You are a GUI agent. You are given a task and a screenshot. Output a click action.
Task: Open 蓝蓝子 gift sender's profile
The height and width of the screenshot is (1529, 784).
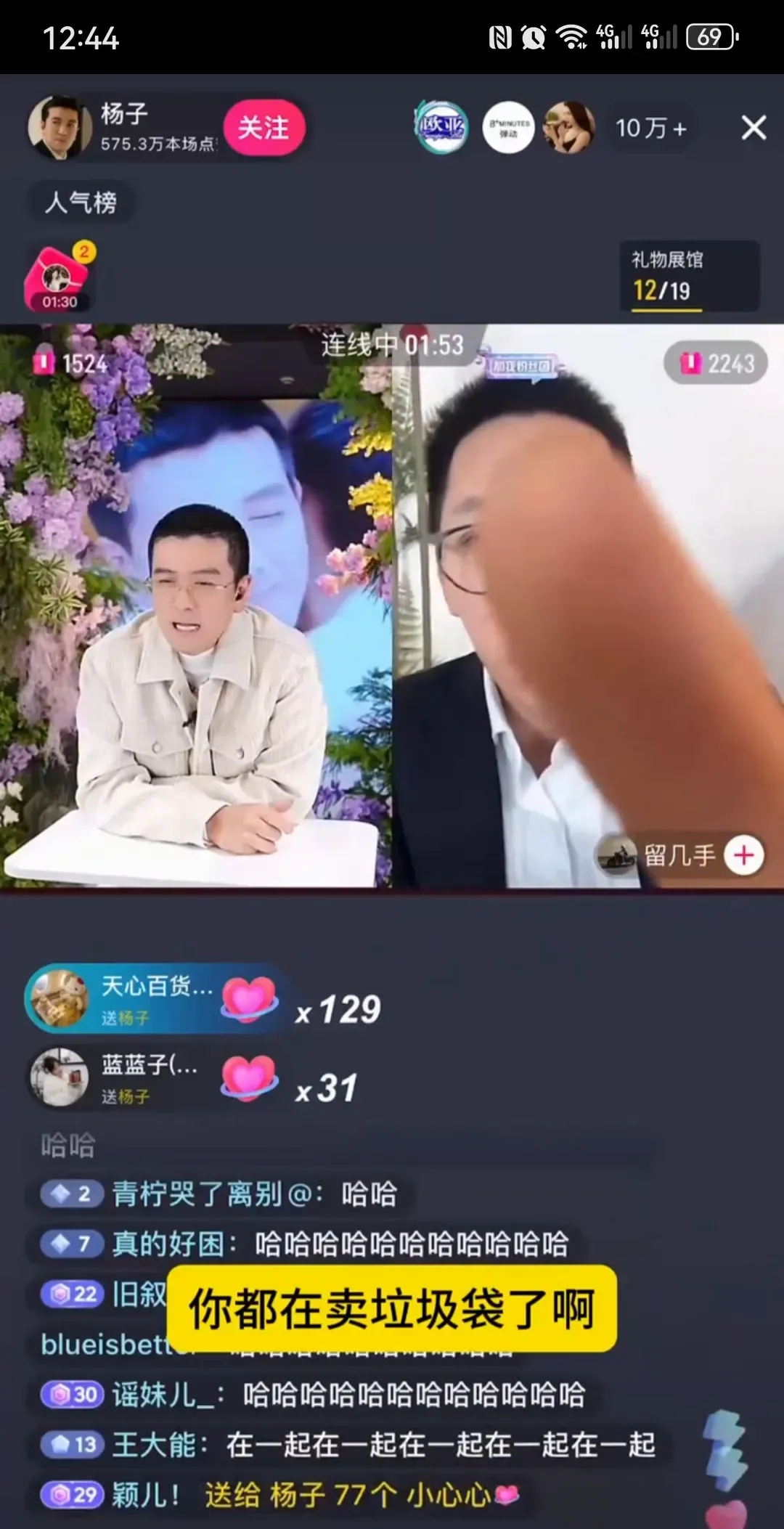(60, 1077)
